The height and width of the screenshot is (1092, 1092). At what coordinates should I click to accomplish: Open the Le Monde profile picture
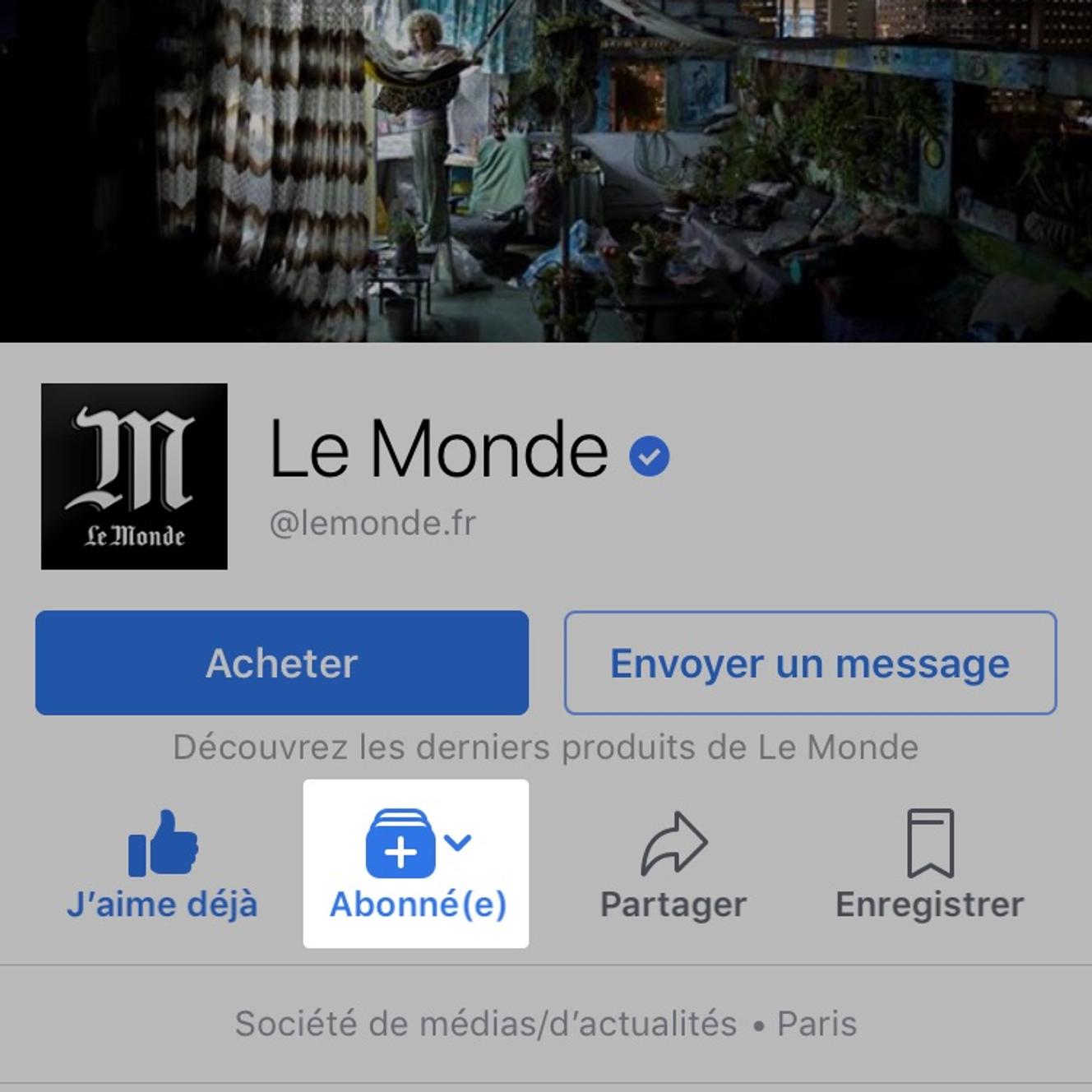click(x=134, y=476)
